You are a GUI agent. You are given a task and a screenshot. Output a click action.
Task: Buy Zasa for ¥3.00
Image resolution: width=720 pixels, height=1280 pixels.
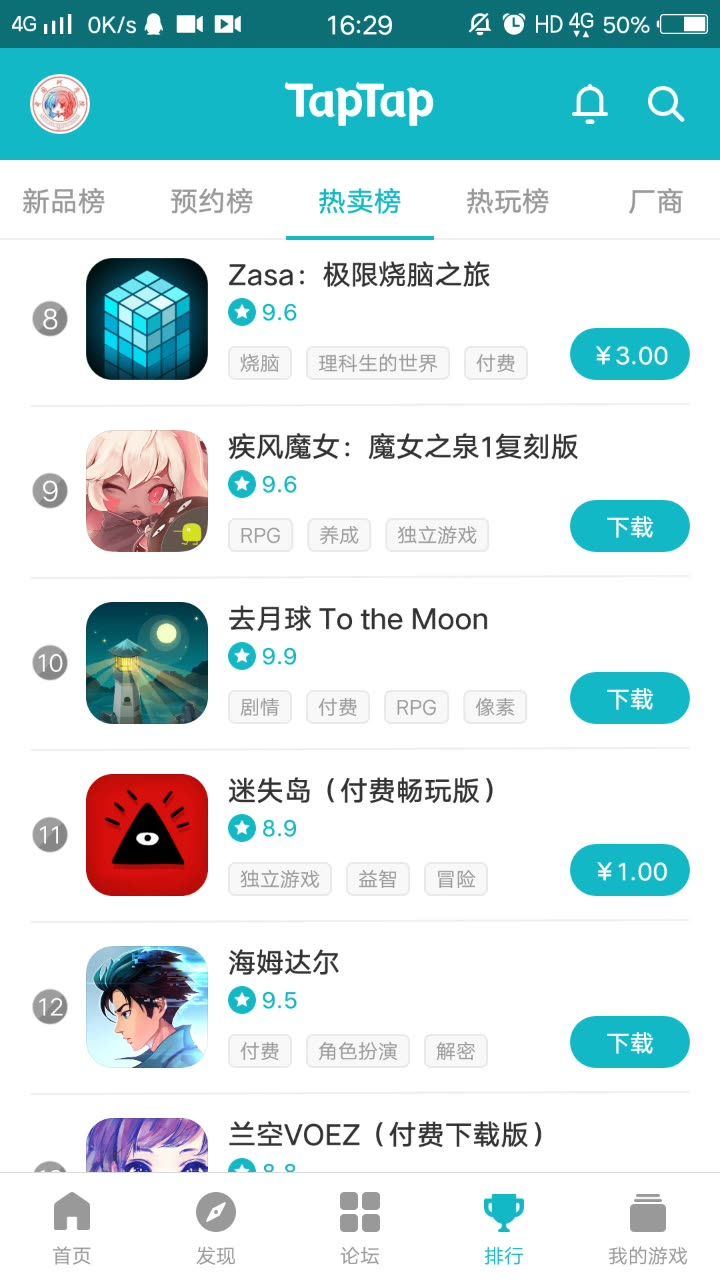click(630, 355)
